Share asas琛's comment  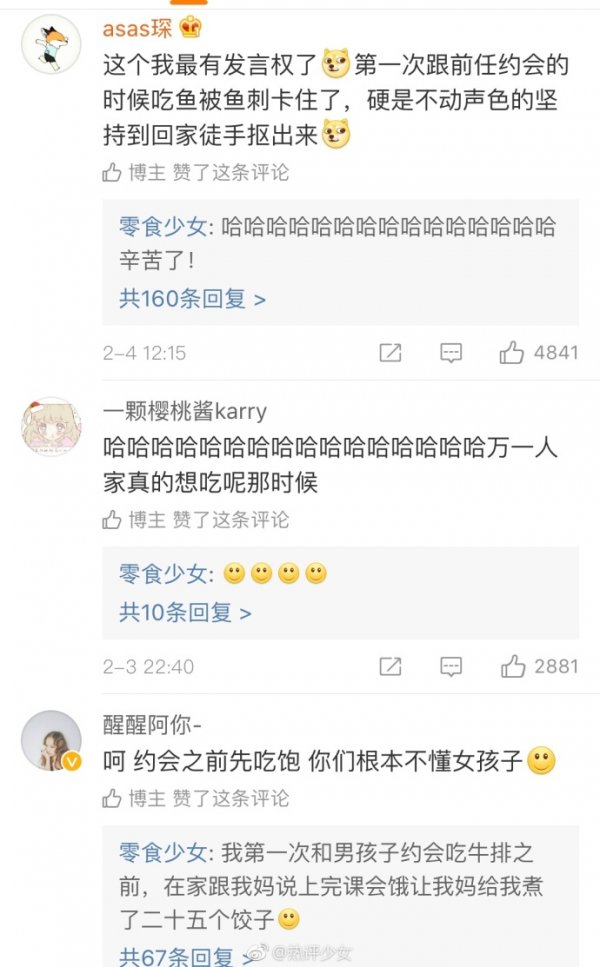point(391,353)
